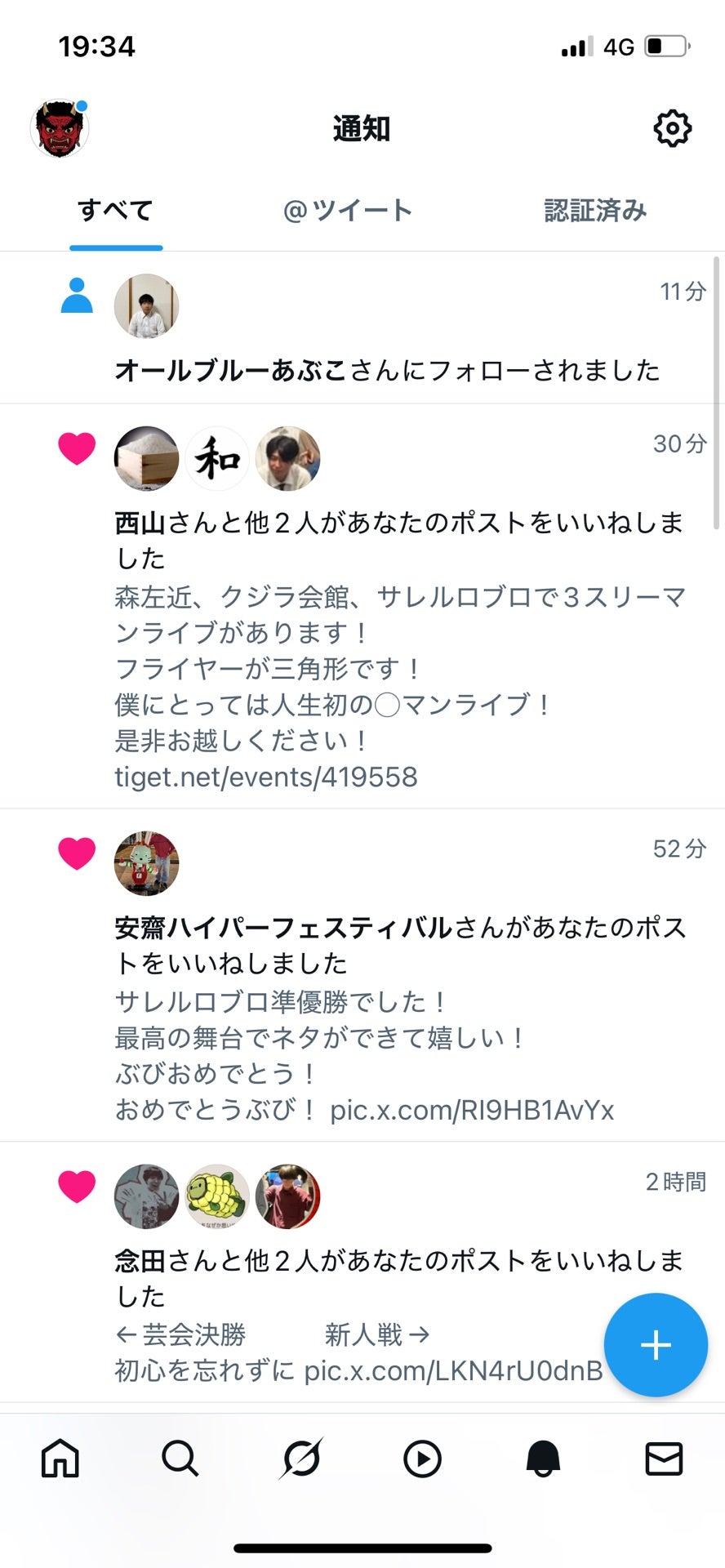The width and height of the screenshot is (725, 1568).
Task: Open follow notification from オールブルーあぶこ
Action: (x=387, y=371)
